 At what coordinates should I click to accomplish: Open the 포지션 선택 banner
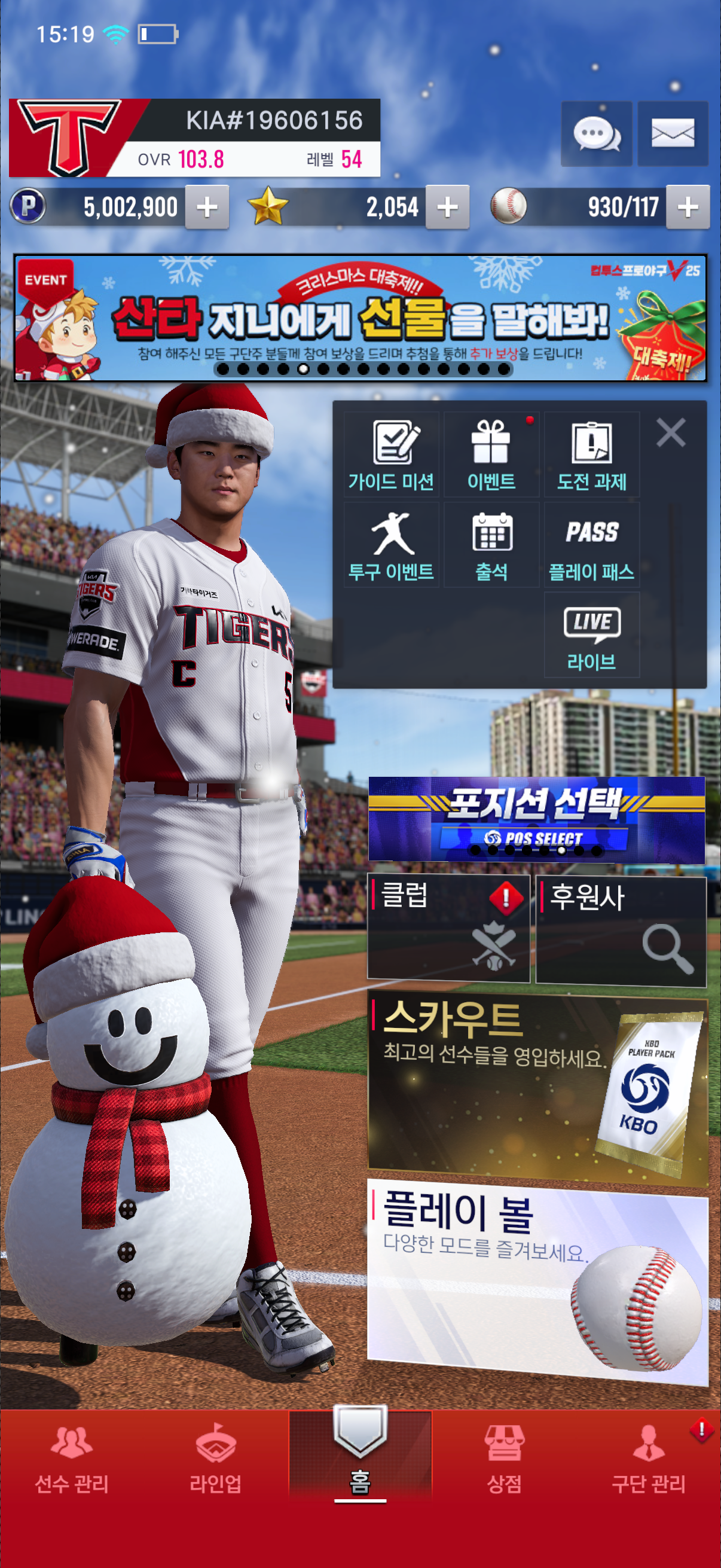pos(536,819)
